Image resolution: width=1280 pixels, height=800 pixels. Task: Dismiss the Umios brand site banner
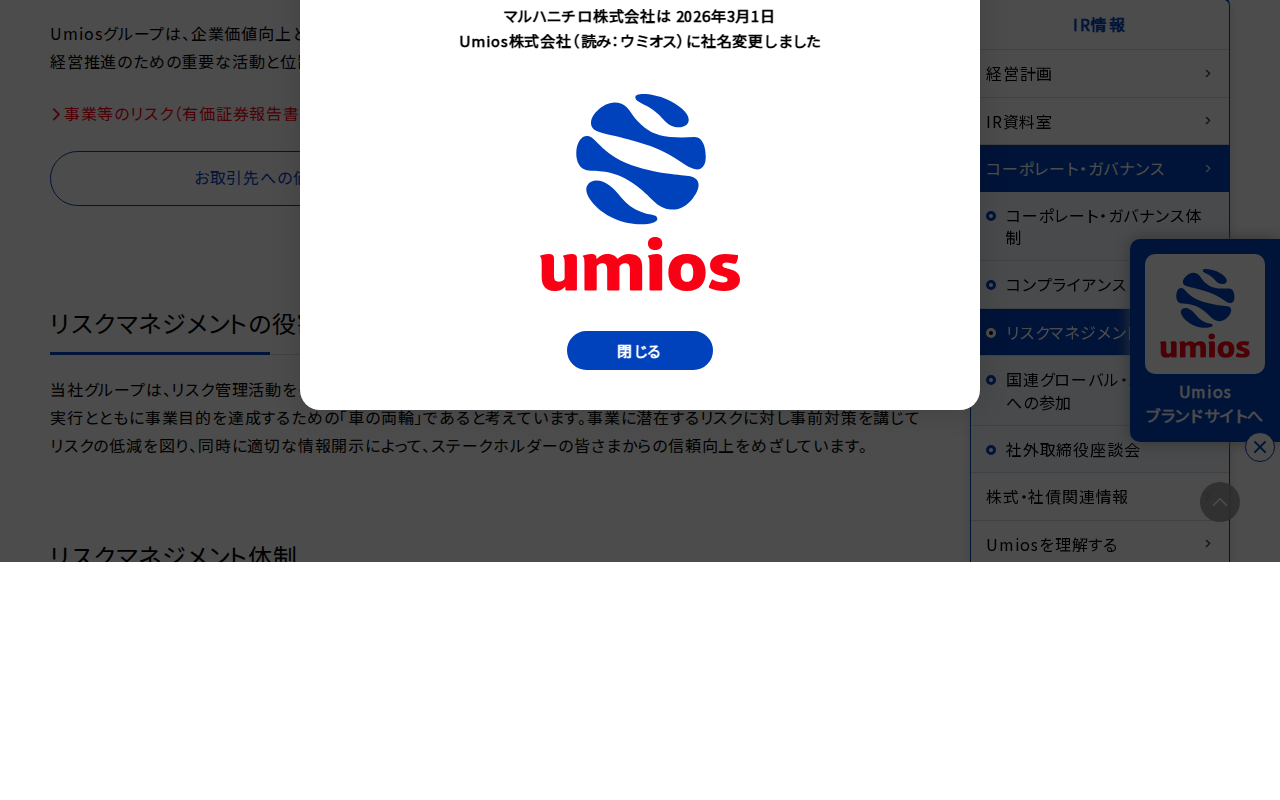point(1260,447)
